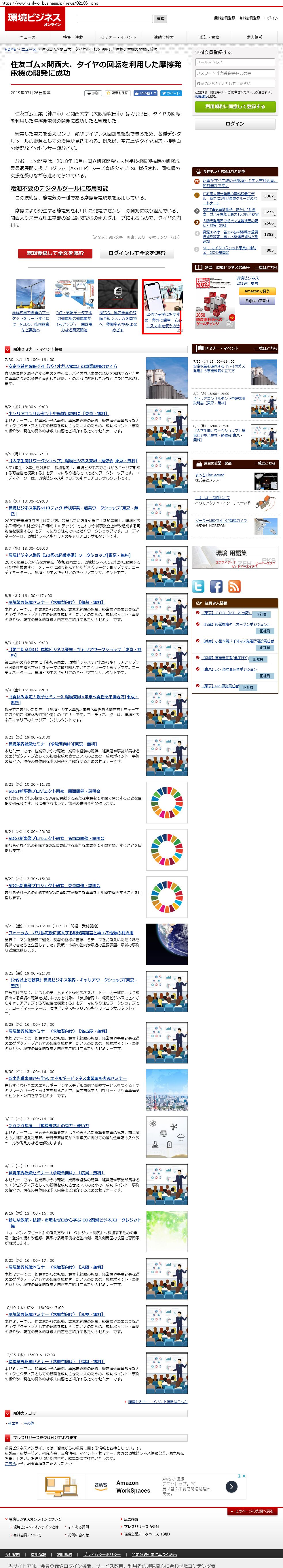Tap 無料登録して全文を読む red button

tap(55, 253)
